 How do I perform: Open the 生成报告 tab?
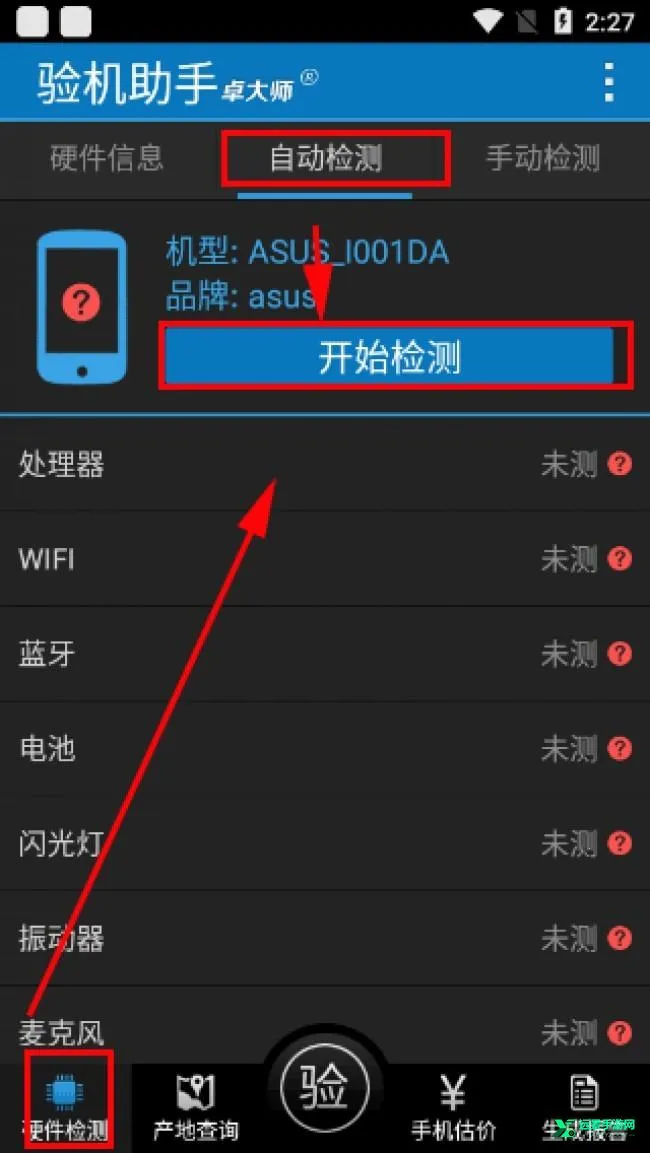tap(583, 1108)
